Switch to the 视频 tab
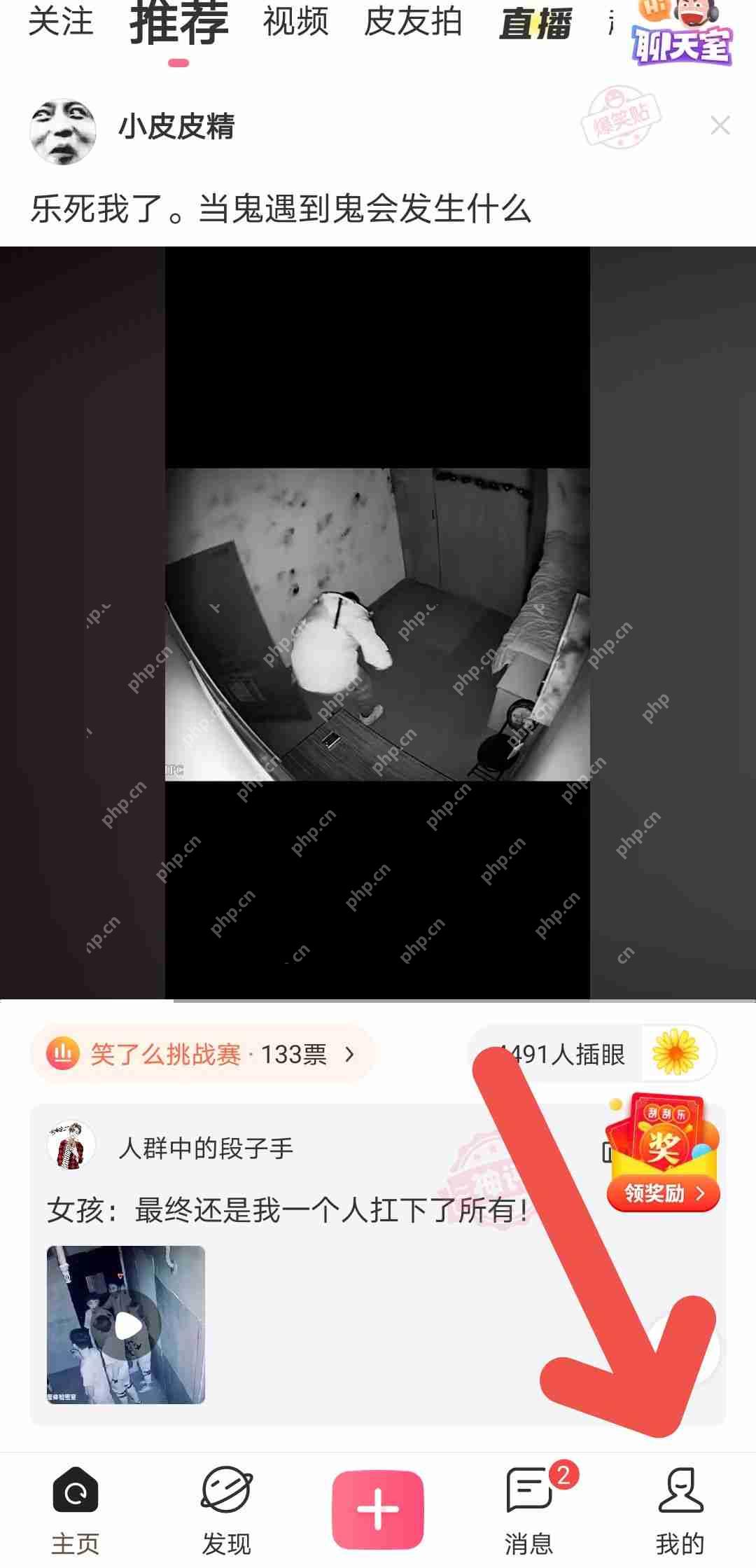756x1568 pixels. tap(295, 23)
